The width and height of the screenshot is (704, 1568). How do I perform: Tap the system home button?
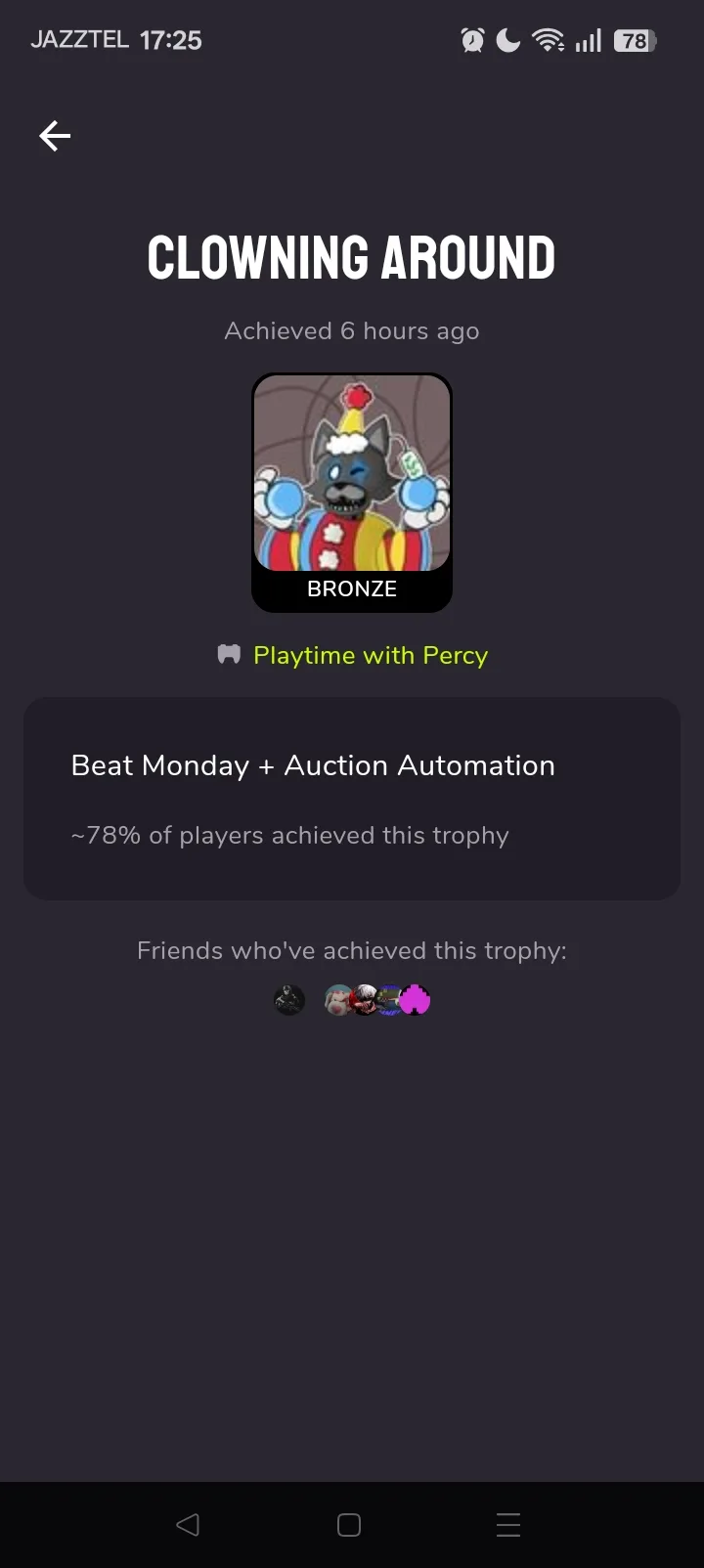[349, 1525]
